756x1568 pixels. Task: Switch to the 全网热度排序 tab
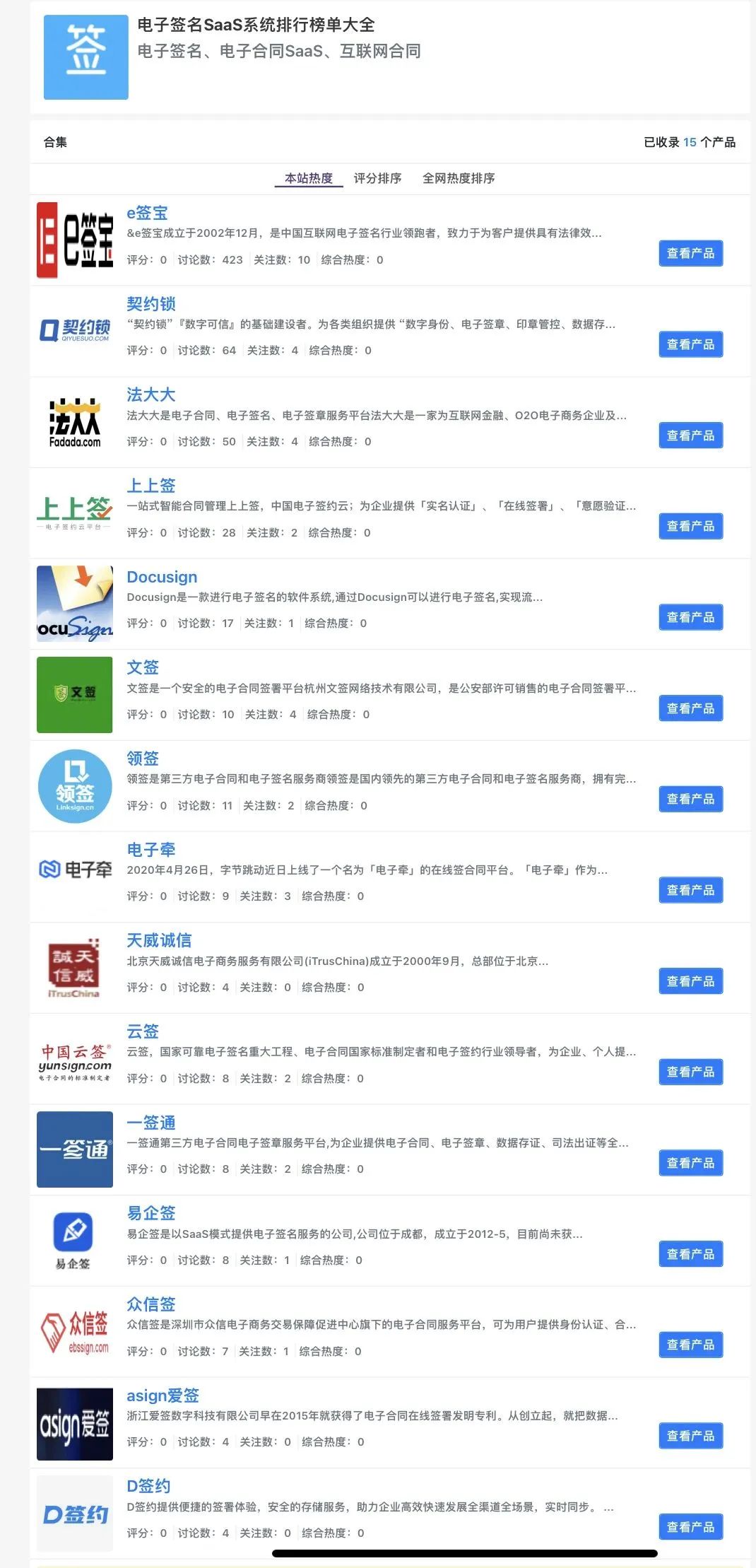coord(459,178)
